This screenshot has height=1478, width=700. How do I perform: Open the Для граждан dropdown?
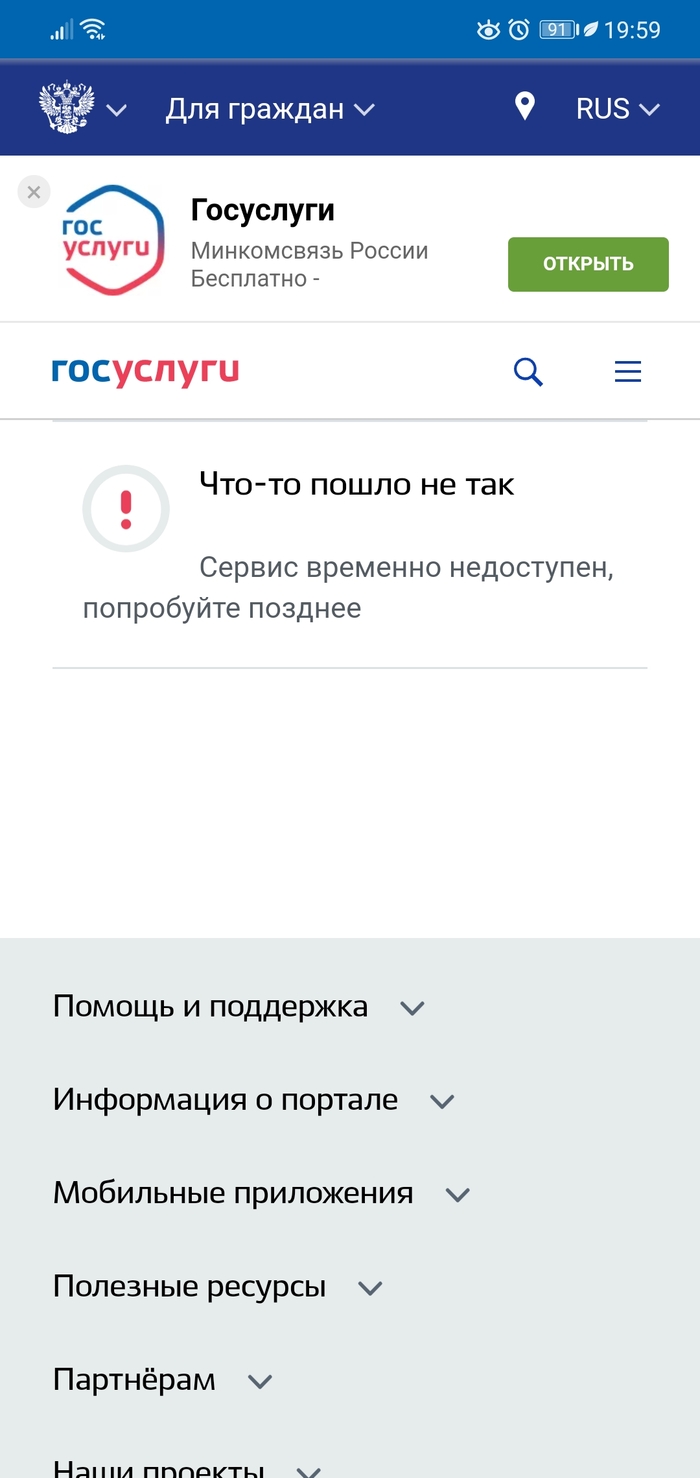270,109
